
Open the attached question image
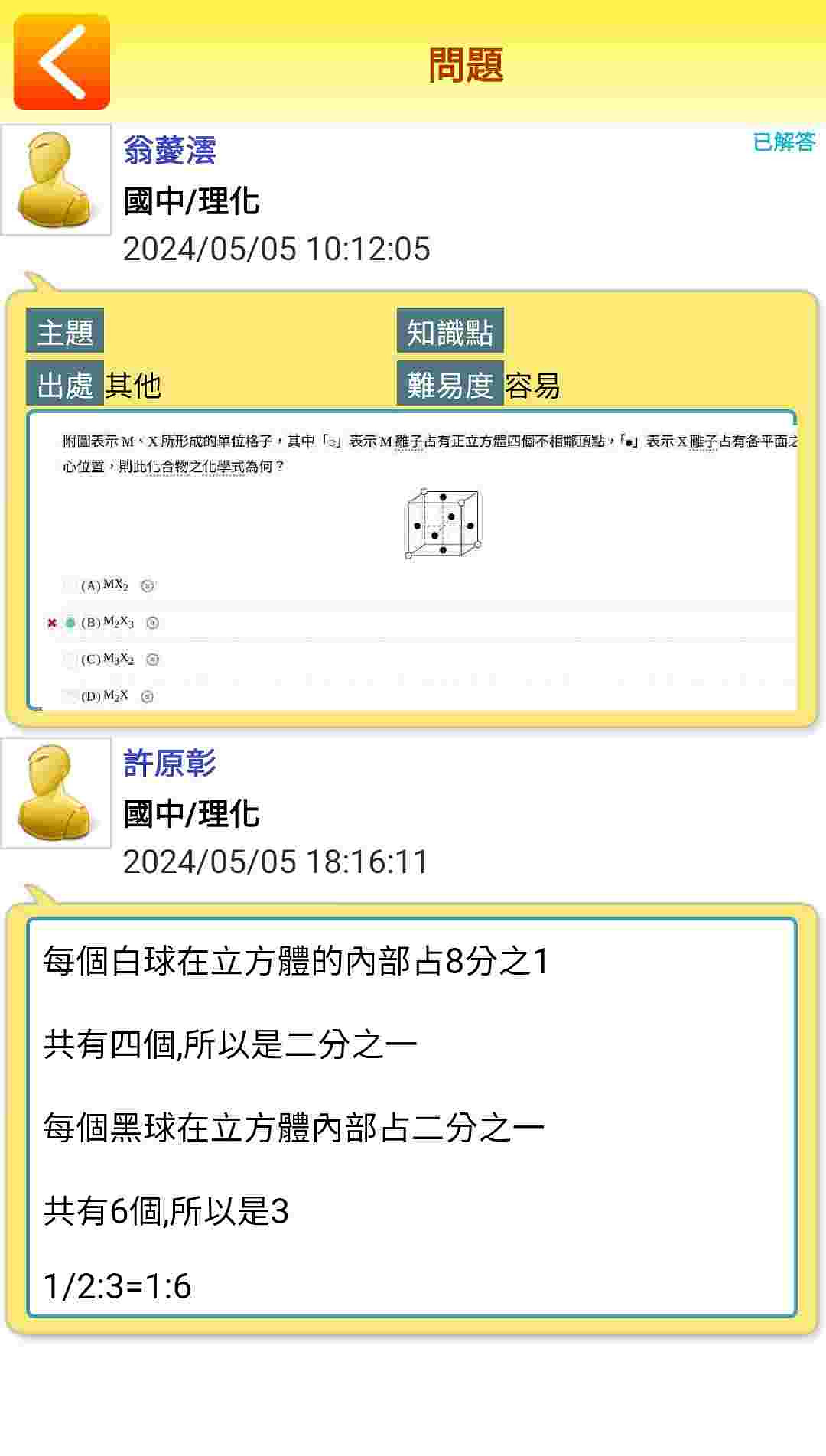point(413,560)
